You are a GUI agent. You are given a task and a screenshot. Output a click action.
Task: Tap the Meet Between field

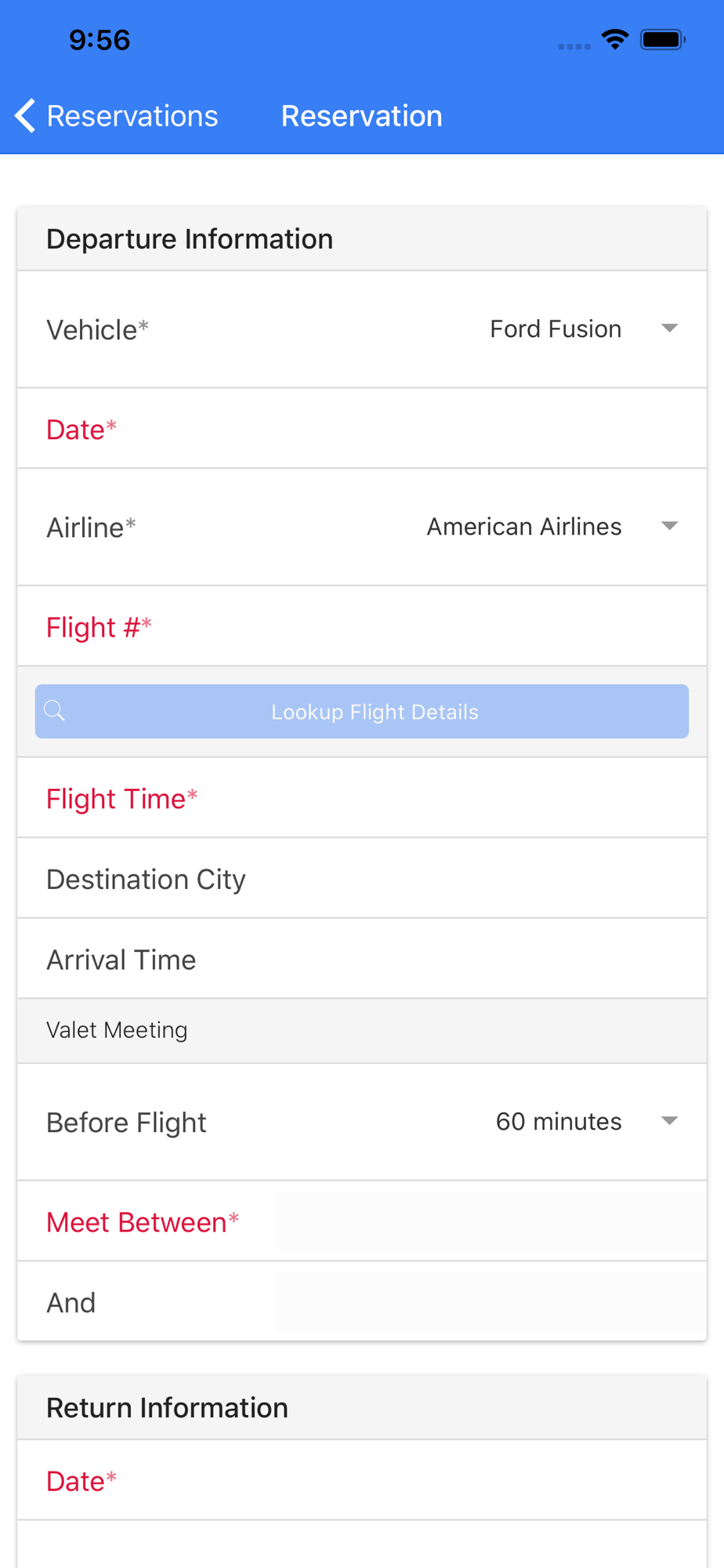[491, 1221]
